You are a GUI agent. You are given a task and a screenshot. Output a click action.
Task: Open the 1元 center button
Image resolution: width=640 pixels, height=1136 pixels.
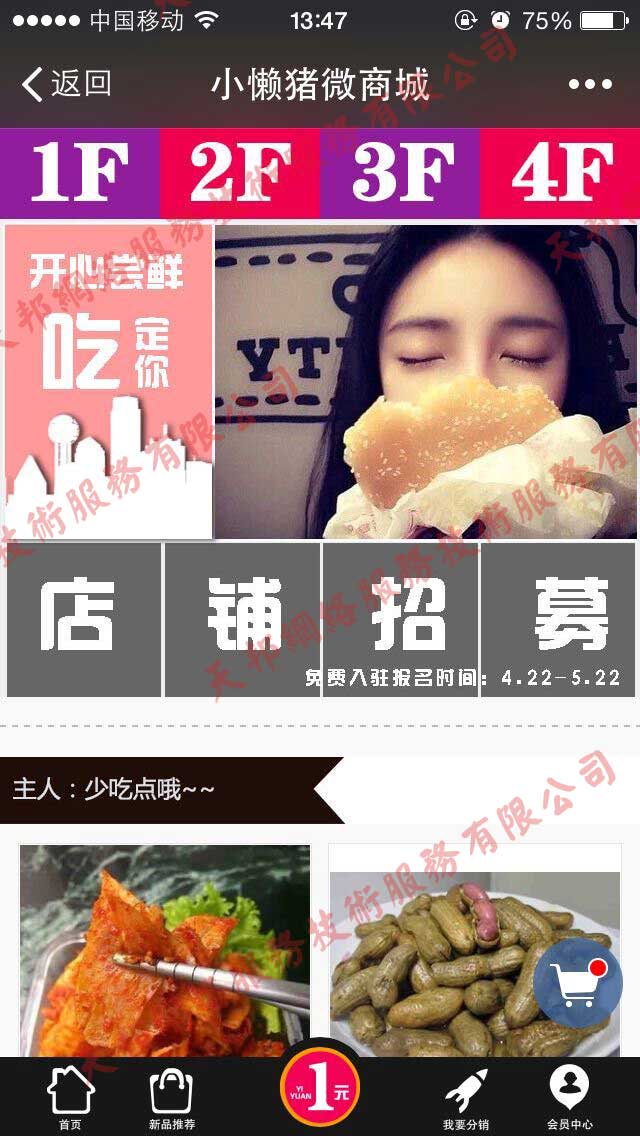[x=320, y=1088]
